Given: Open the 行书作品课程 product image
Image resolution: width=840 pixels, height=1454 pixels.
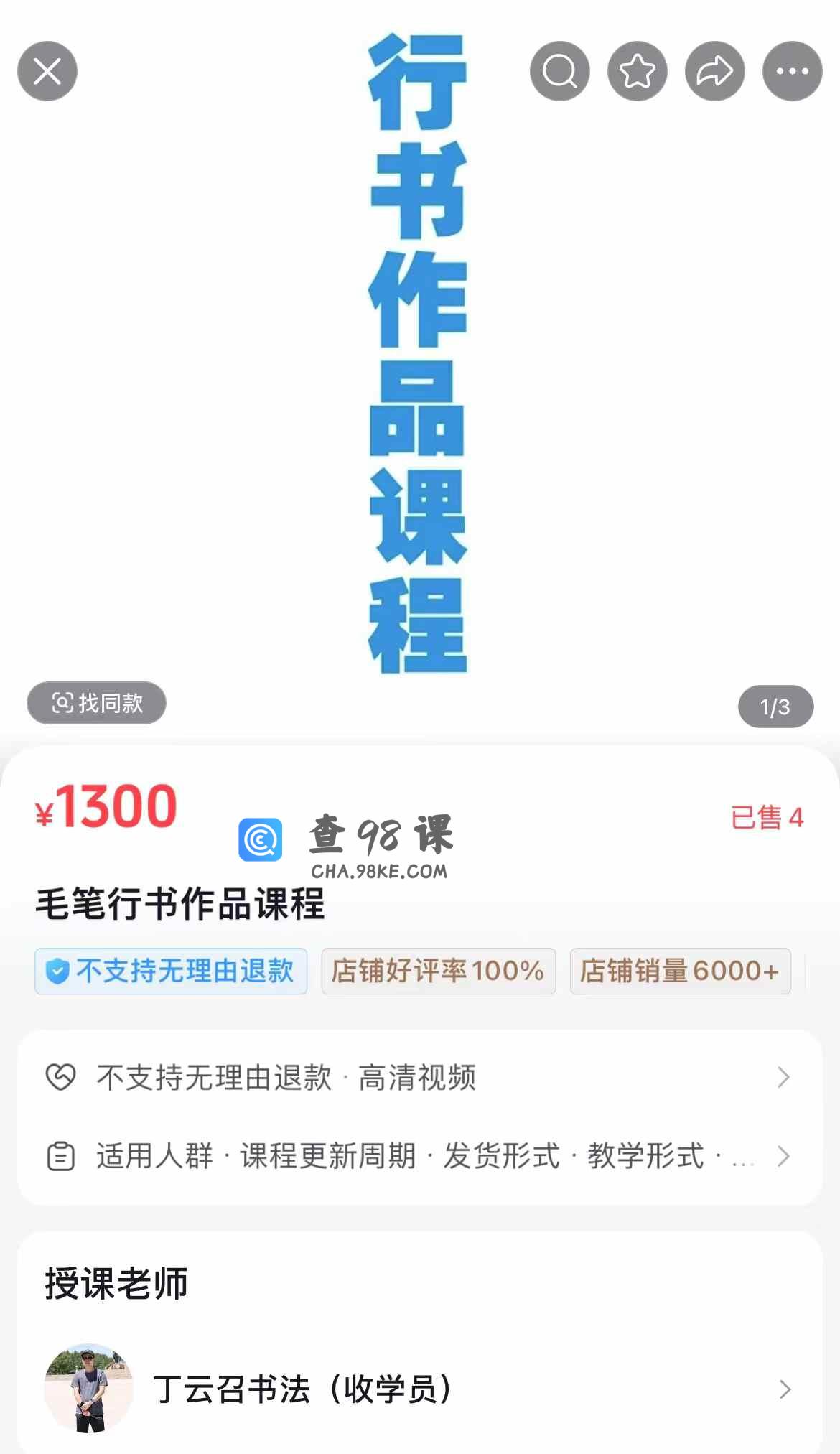Looking at the screenshot, I should coord(419,352).
